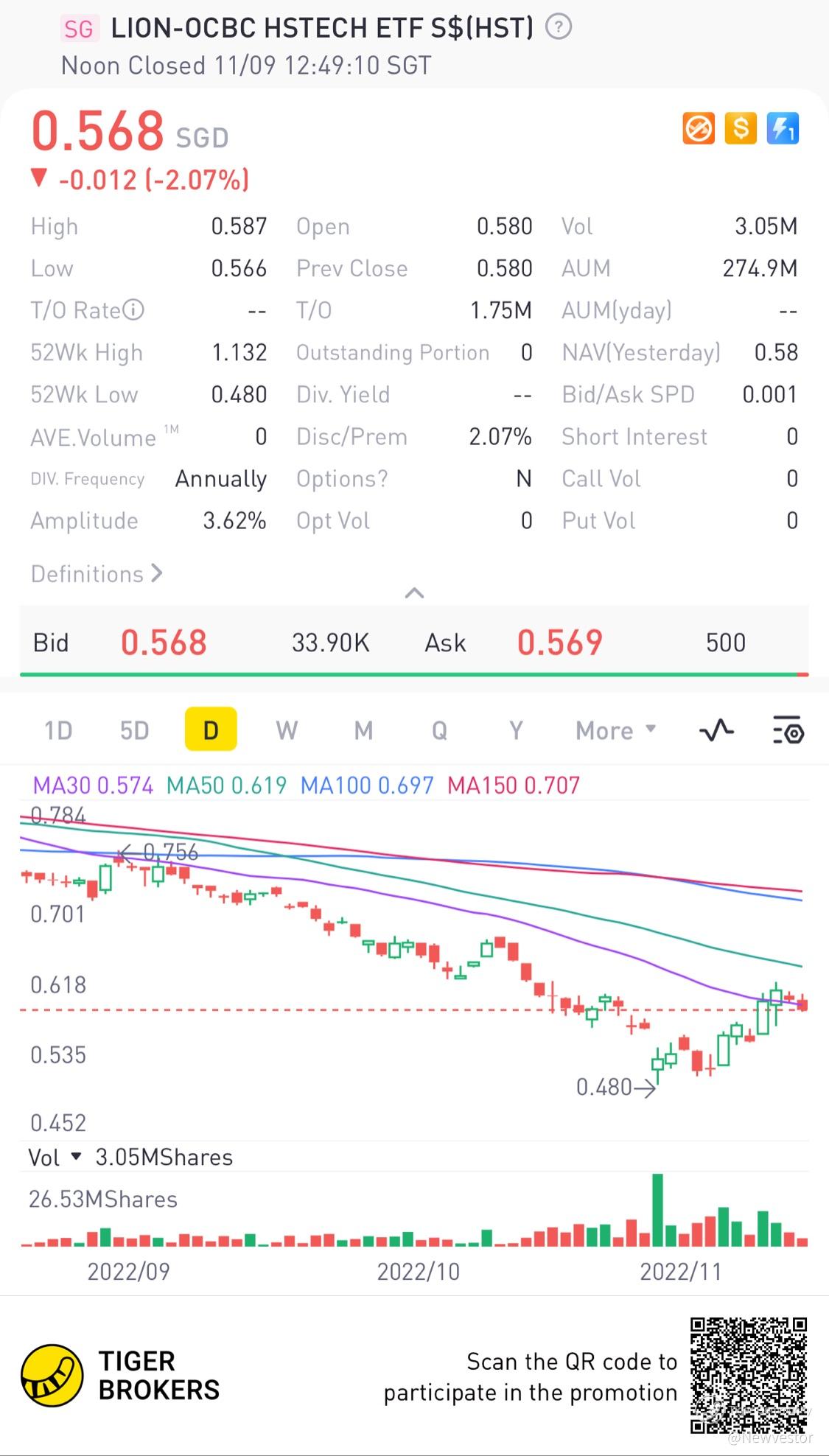Switch chart to the 5D tab
Screen dimensions: 829x1456
pos(134,730)
